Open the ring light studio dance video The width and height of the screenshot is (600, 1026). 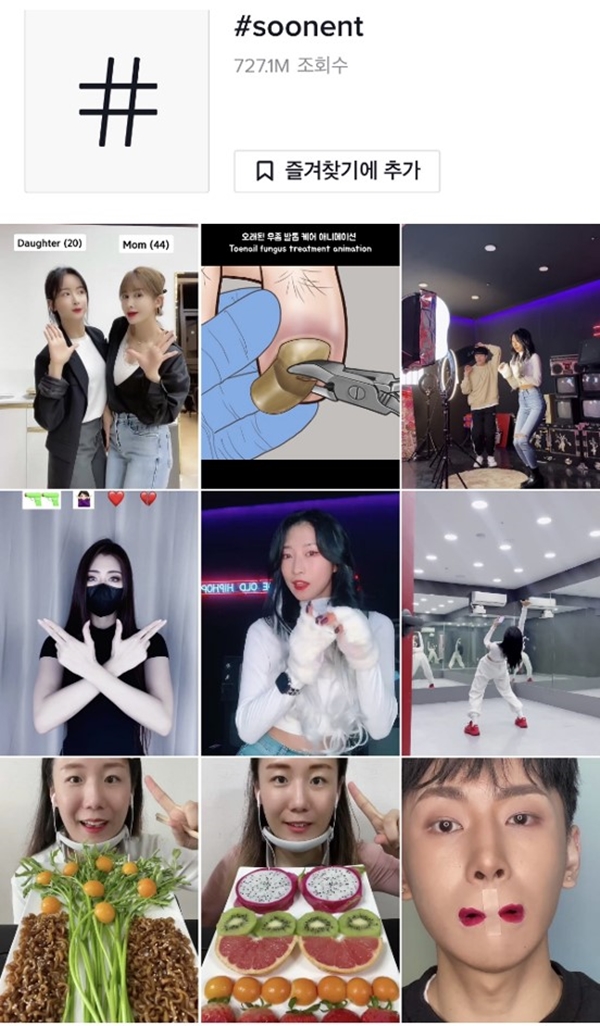point(501,356)
